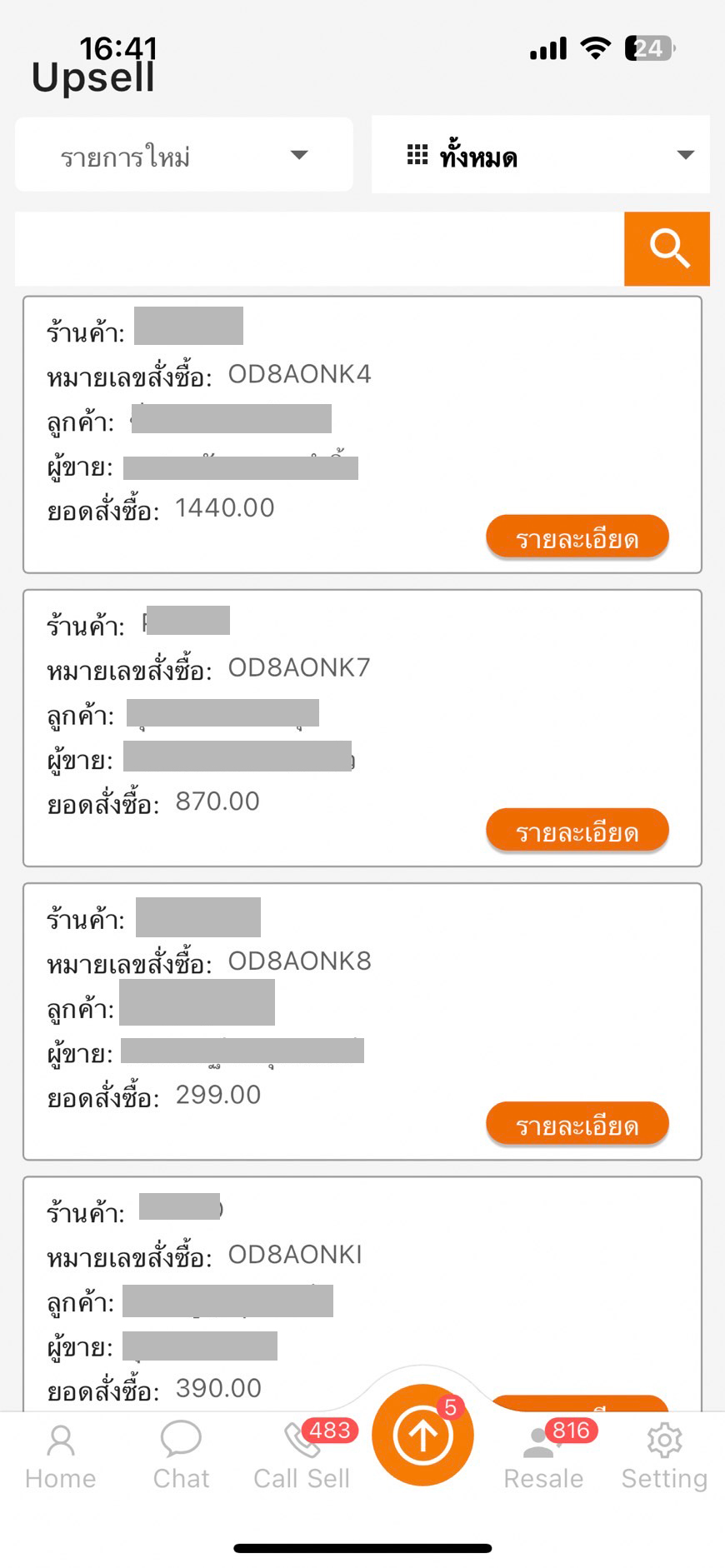This screenshot has height=1568, width=725.
Task: Open the Setting tab
Action: (664, 1458)
